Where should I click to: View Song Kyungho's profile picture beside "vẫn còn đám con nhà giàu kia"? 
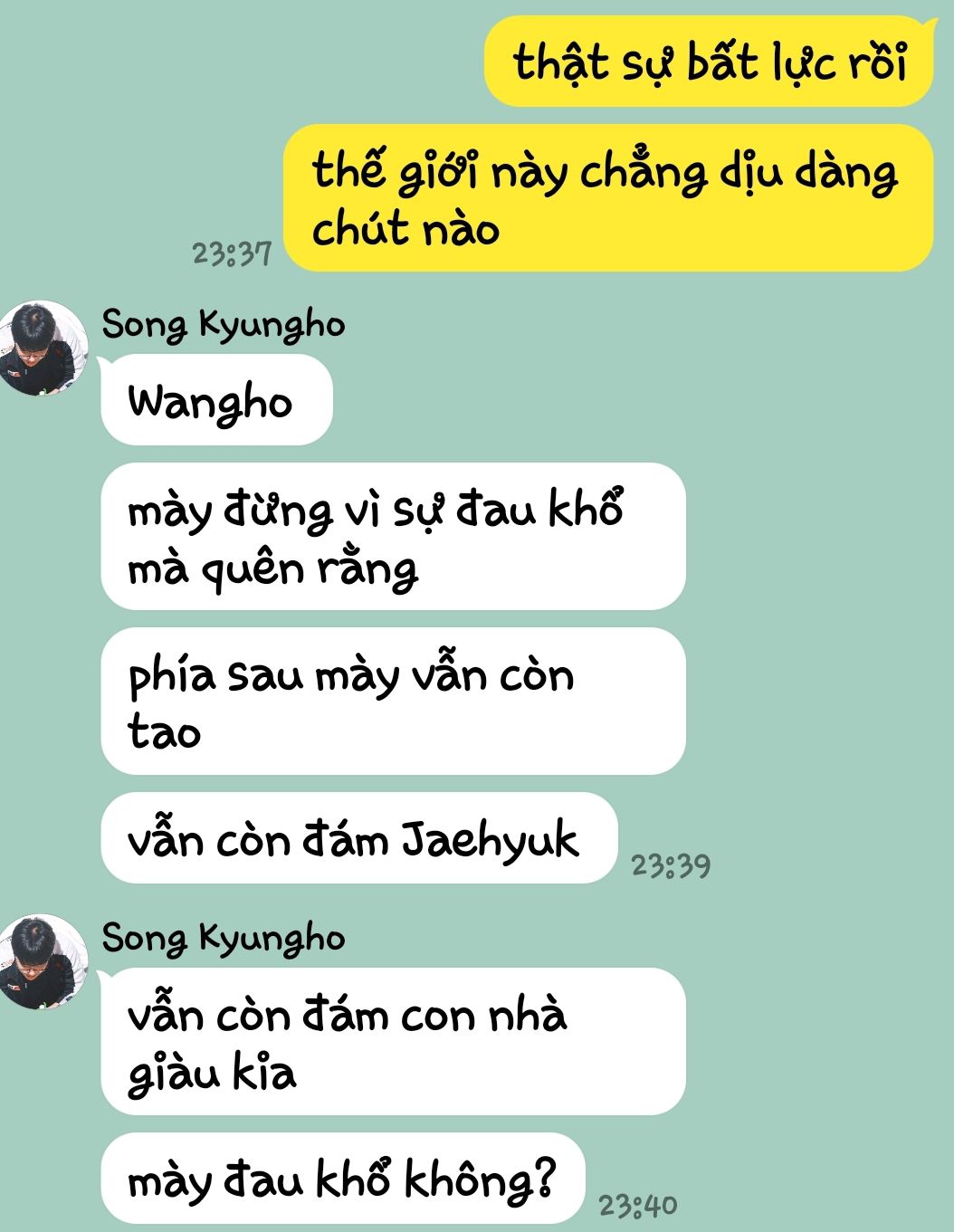[x=42, y=961]
